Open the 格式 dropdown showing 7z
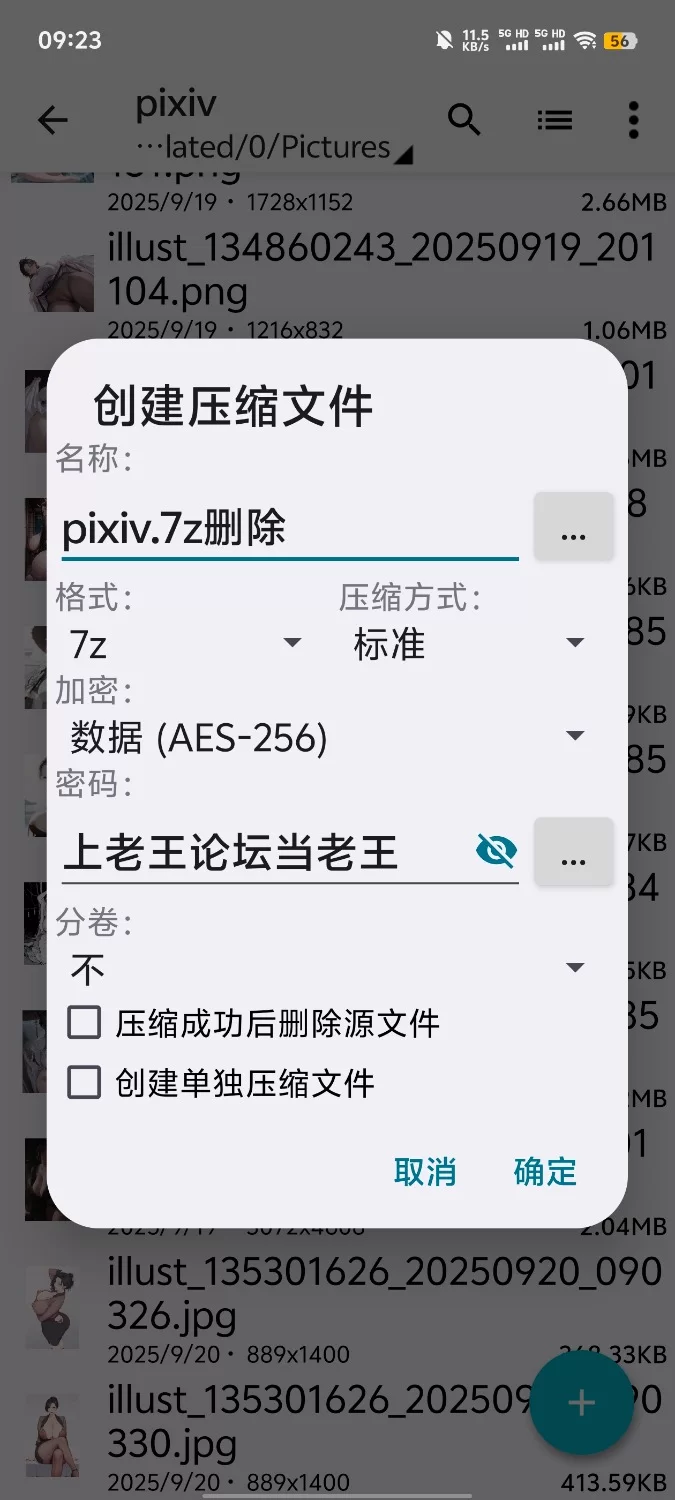The image size is (675, 1500). click(185, 643)
